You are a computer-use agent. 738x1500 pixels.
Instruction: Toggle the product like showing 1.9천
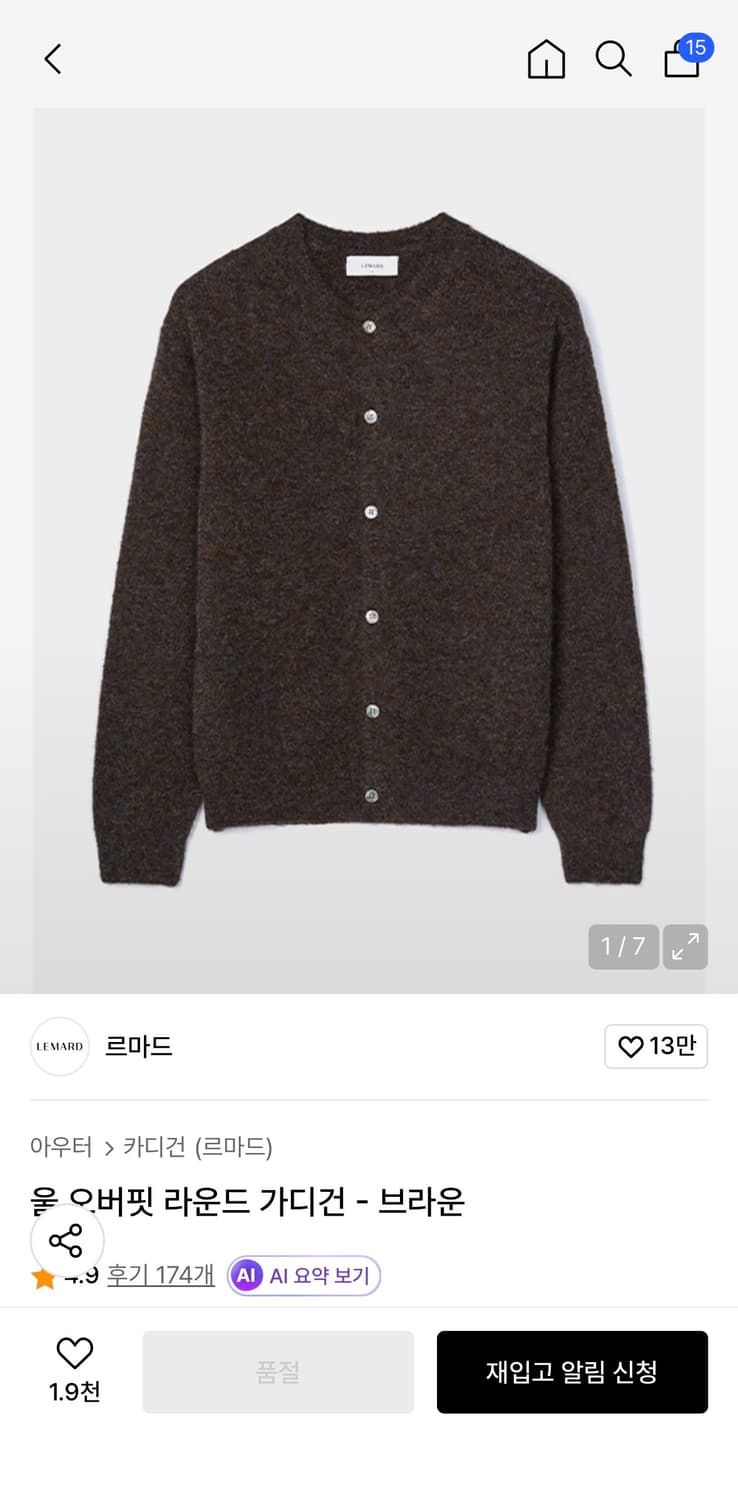(x=73, y=1372)
